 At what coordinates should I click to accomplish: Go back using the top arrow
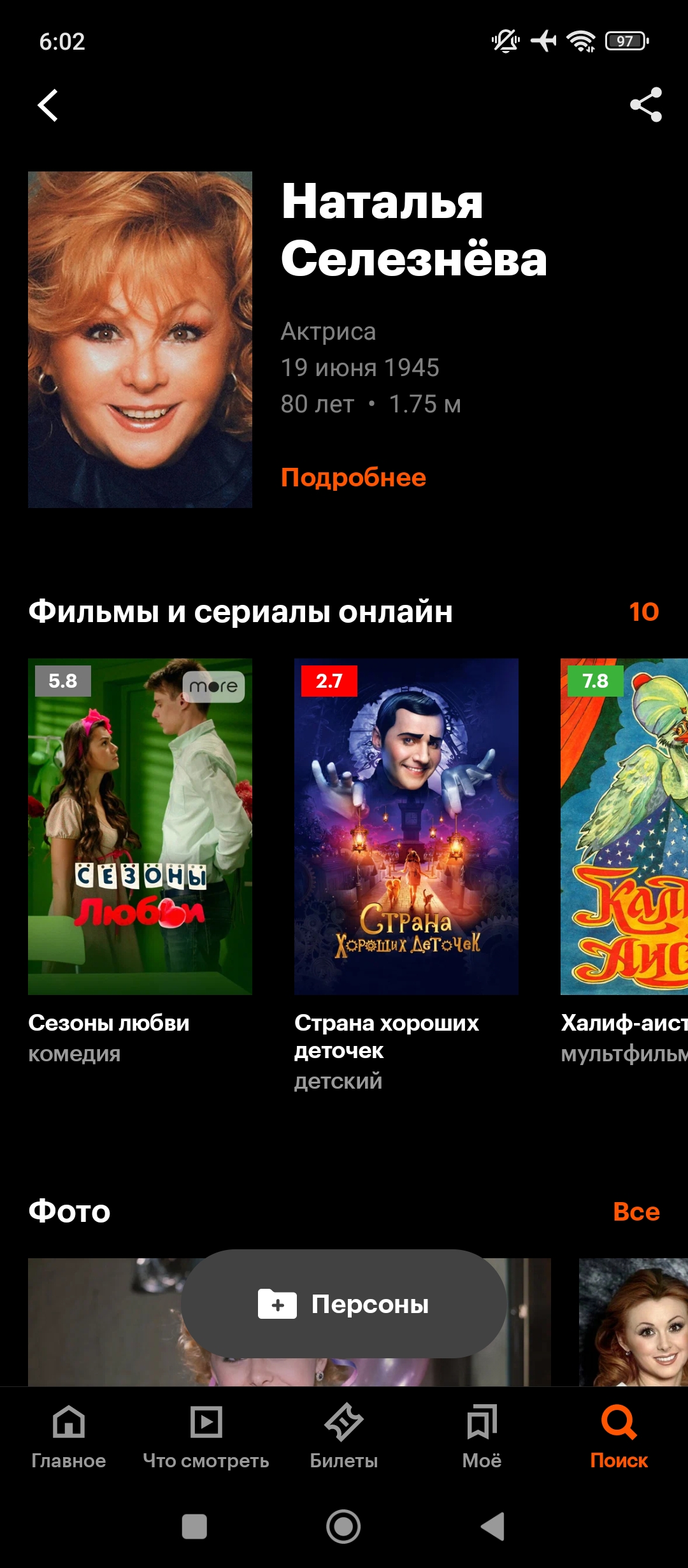click(x=48, y=105)
